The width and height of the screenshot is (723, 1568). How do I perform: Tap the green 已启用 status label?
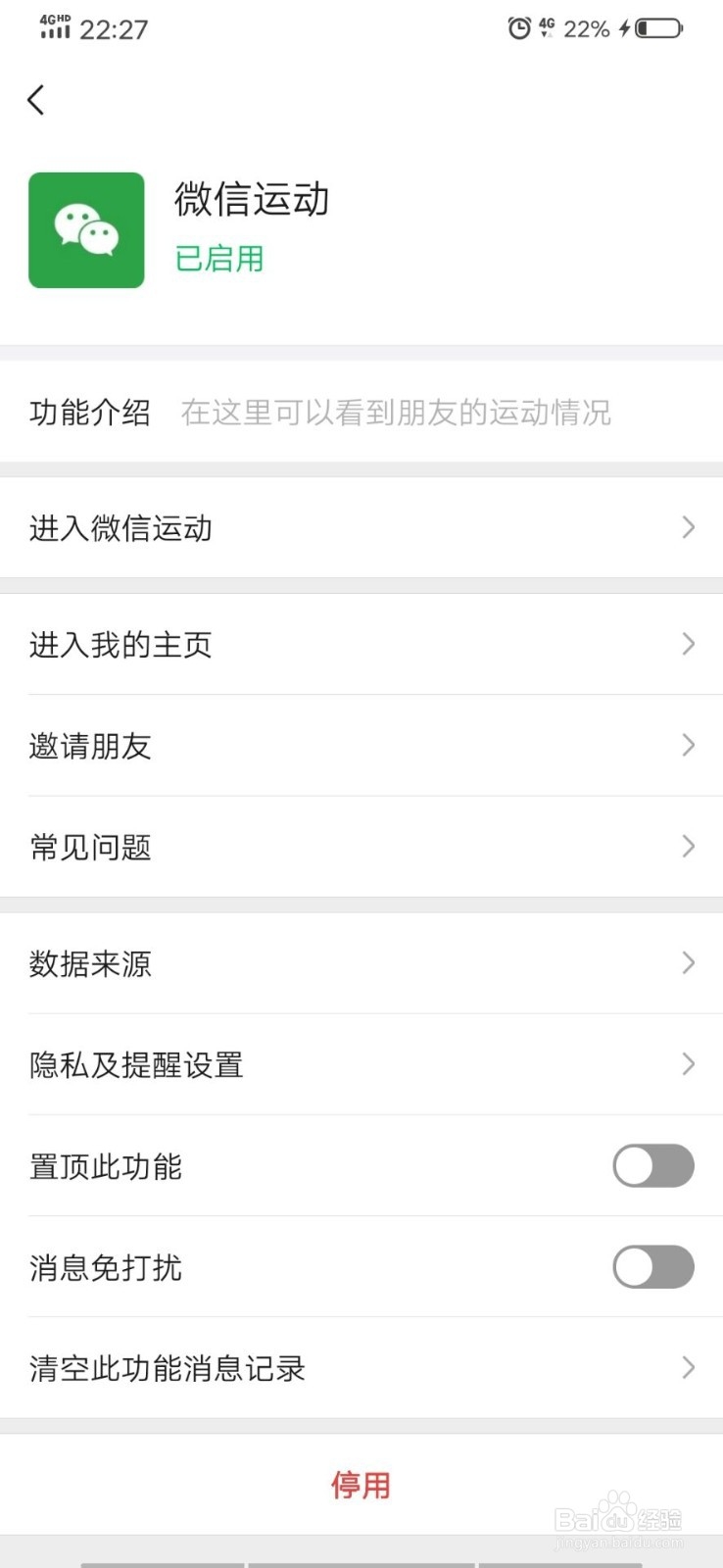click(219, 260)
